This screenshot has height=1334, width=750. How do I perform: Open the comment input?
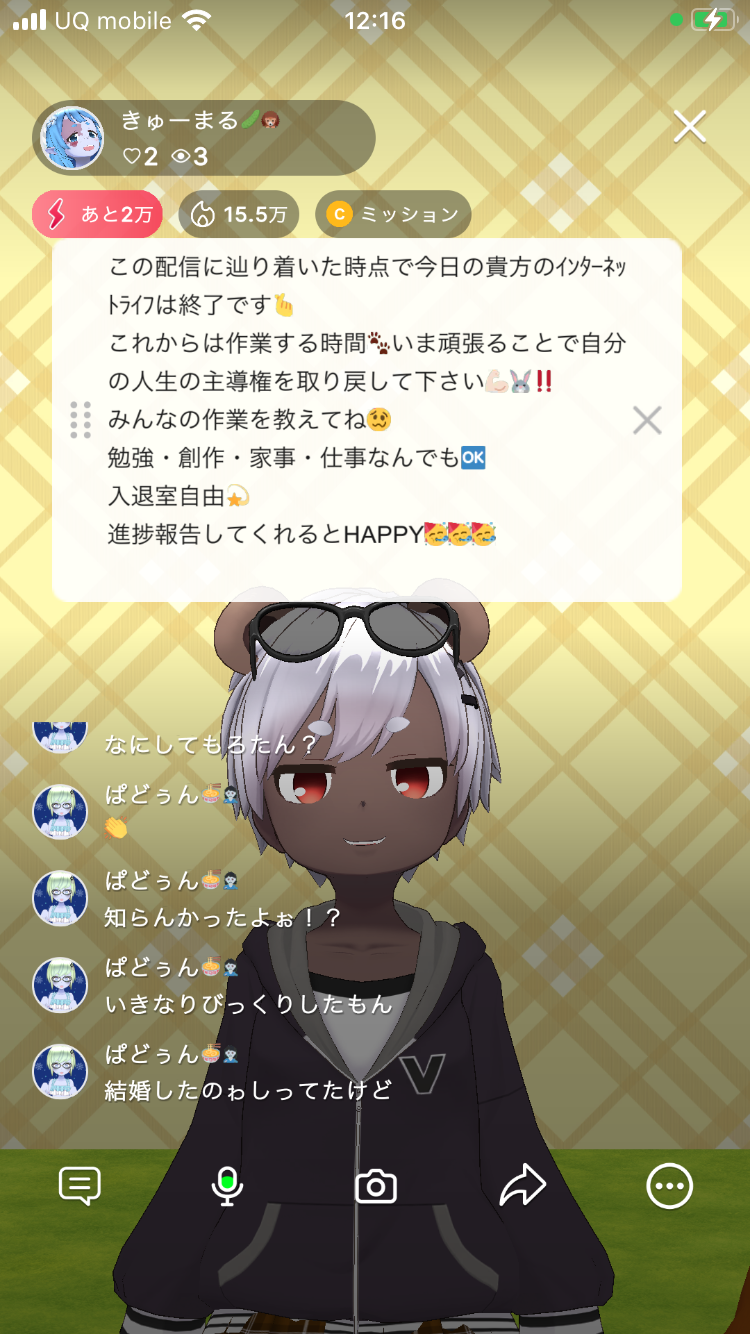pos(80,1186)
